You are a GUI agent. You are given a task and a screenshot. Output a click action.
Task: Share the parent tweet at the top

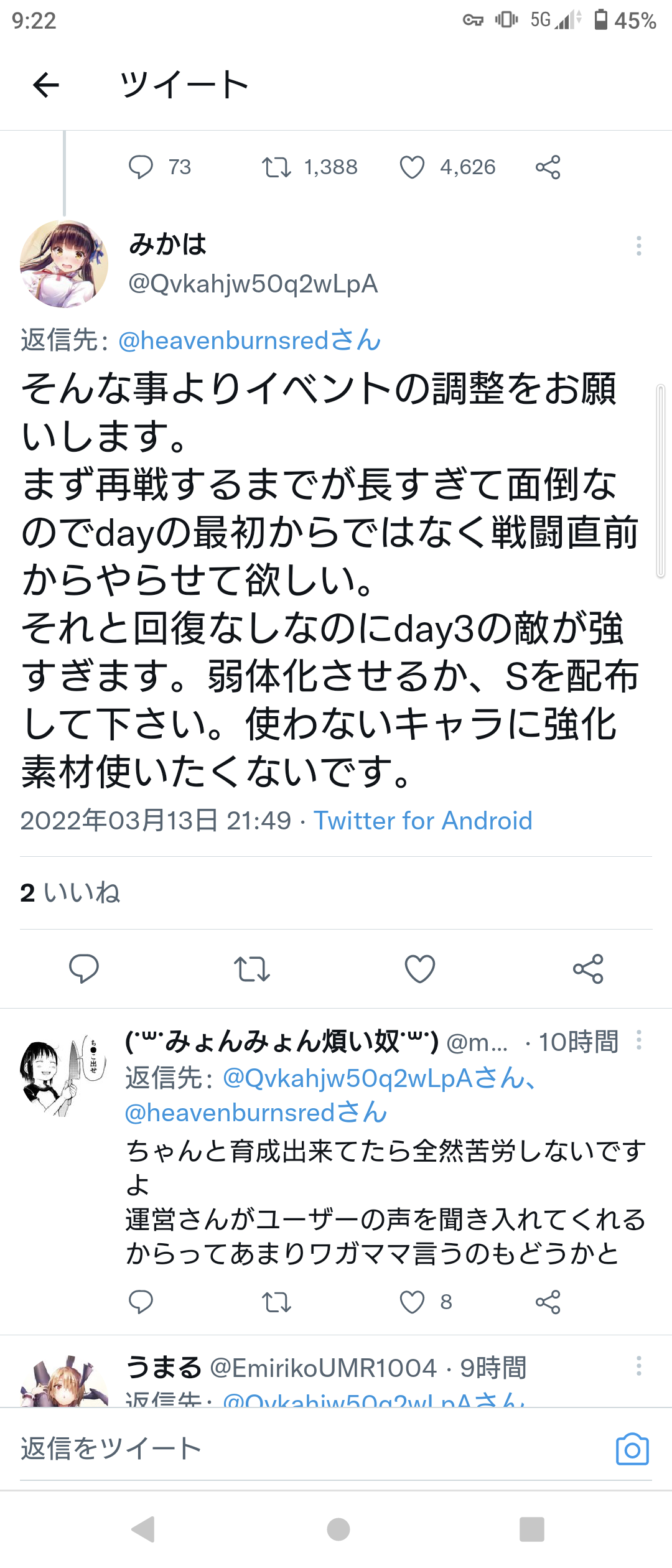pyautogui.click(x=548, y=167)
